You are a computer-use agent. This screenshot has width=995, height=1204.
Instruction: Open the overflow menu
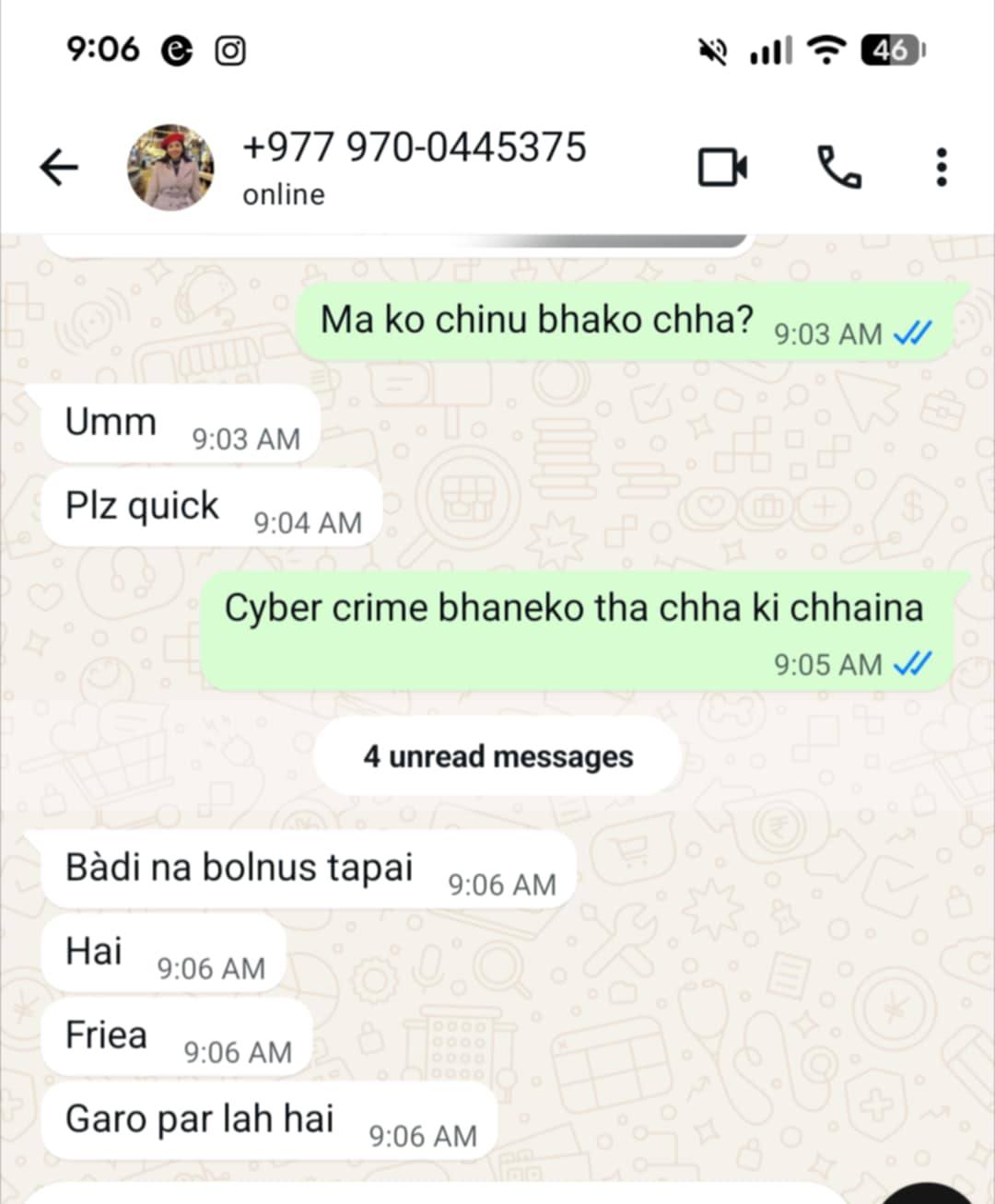(x=941, y=168)
